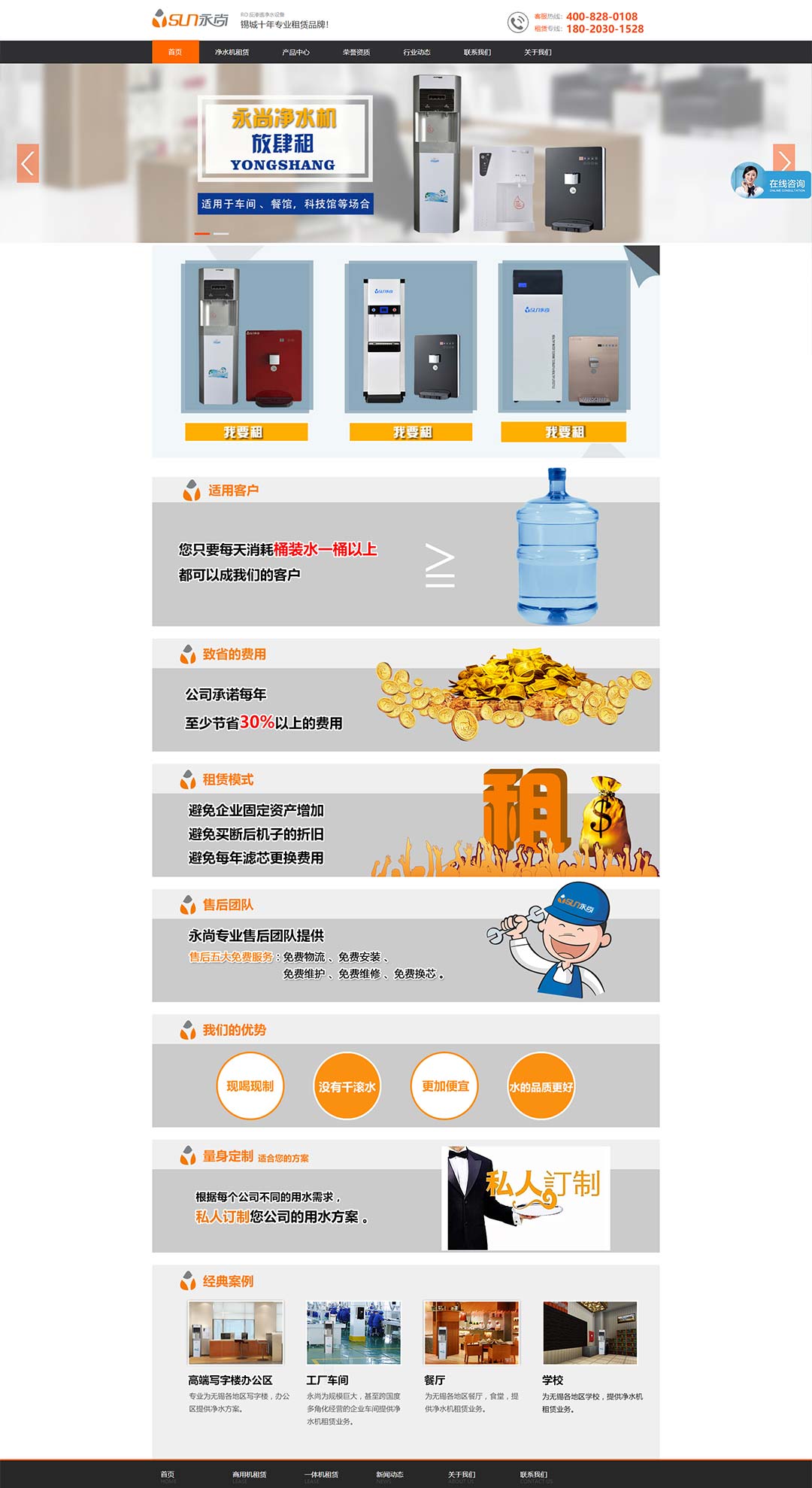View the 餐厅 case
The width and height of the screenshot is (812, 1488).
click(435, 1380)
